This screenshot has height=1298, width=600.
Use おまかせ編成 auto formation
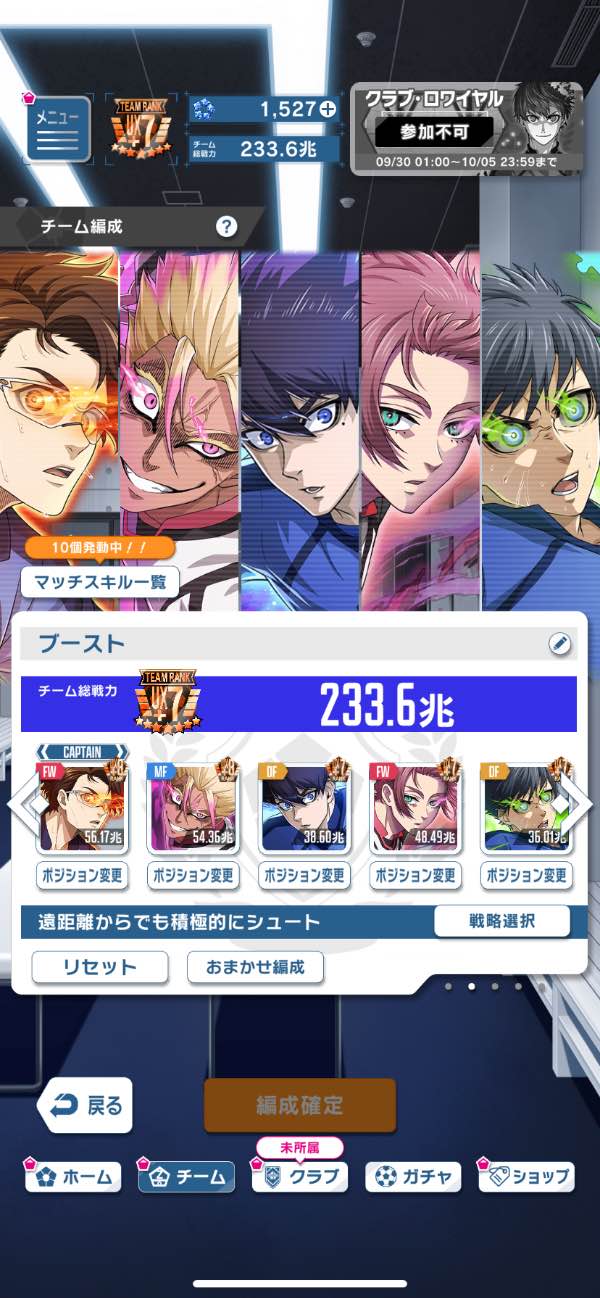click(x=256, y=967)
